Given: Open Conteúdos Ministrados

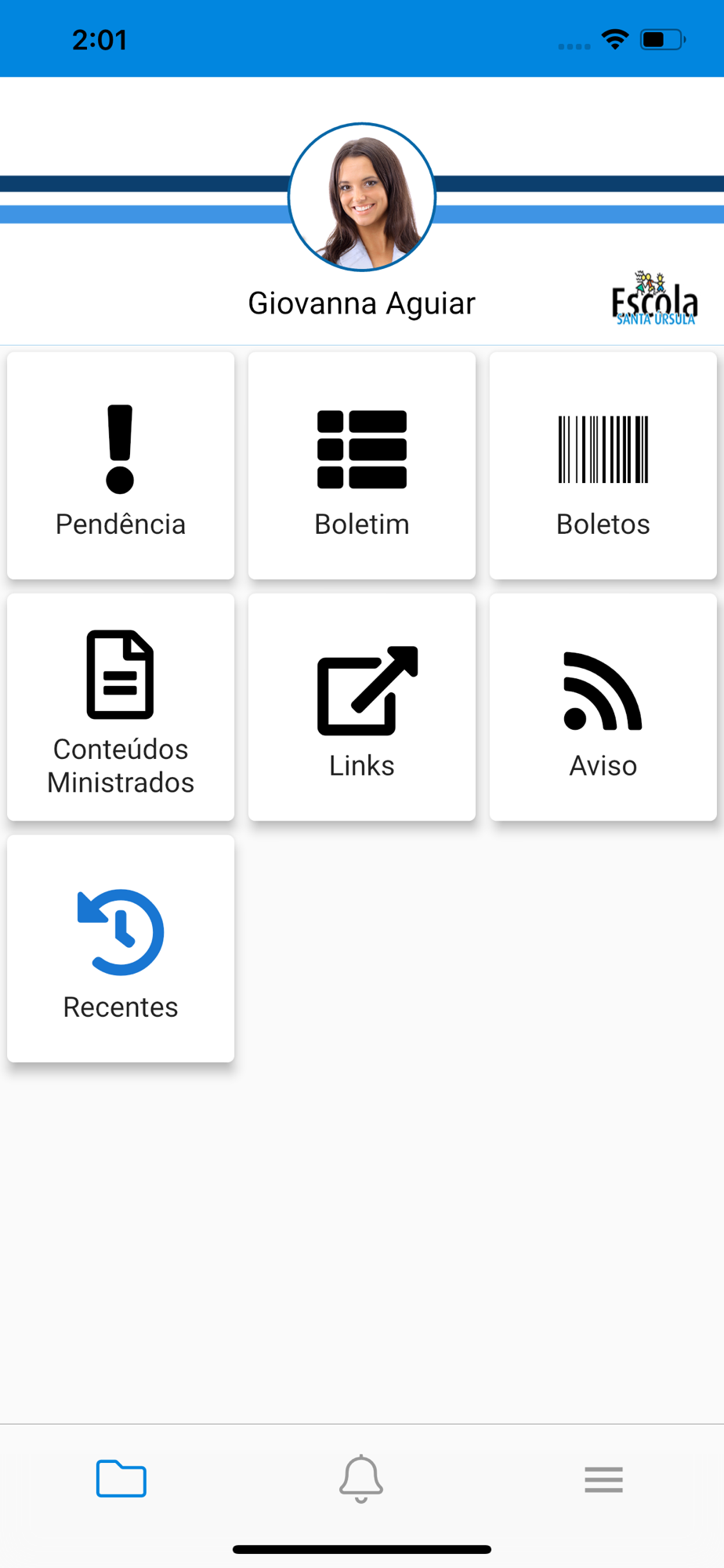Looking at the screenshot, I should click(x=121, y=707).
